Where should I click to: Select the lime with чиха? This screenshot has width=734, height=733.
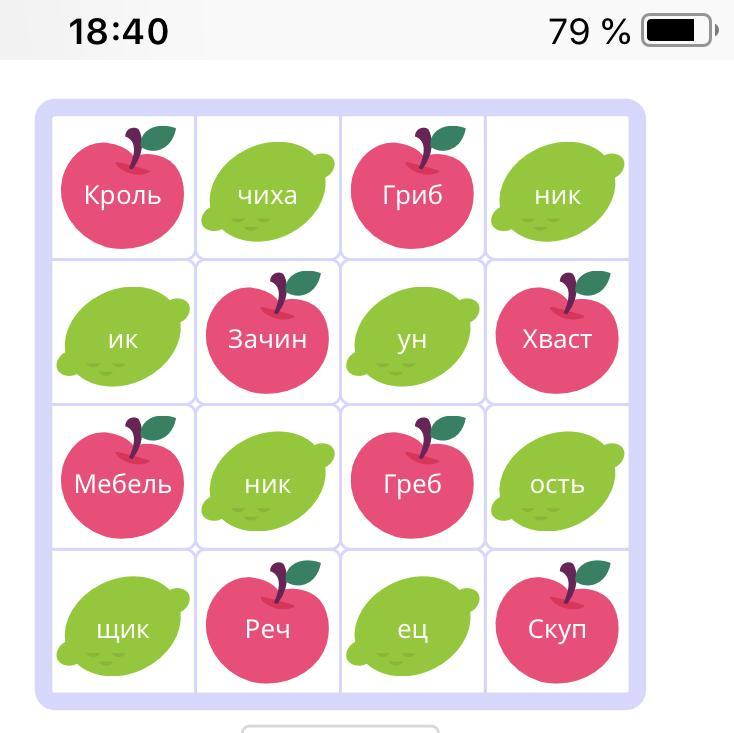(x=267, y=194)
